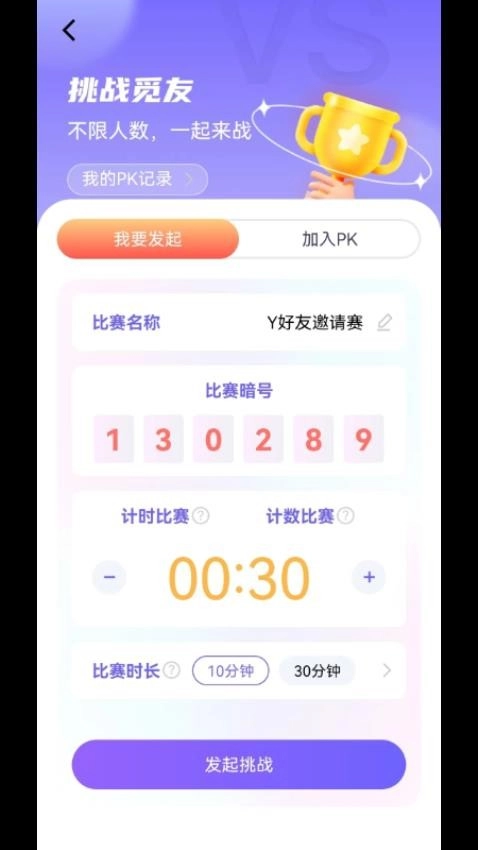This screenshot has width=478, height=850.
Task: Select the 我要发起 tab
Action: pos(148,239)
